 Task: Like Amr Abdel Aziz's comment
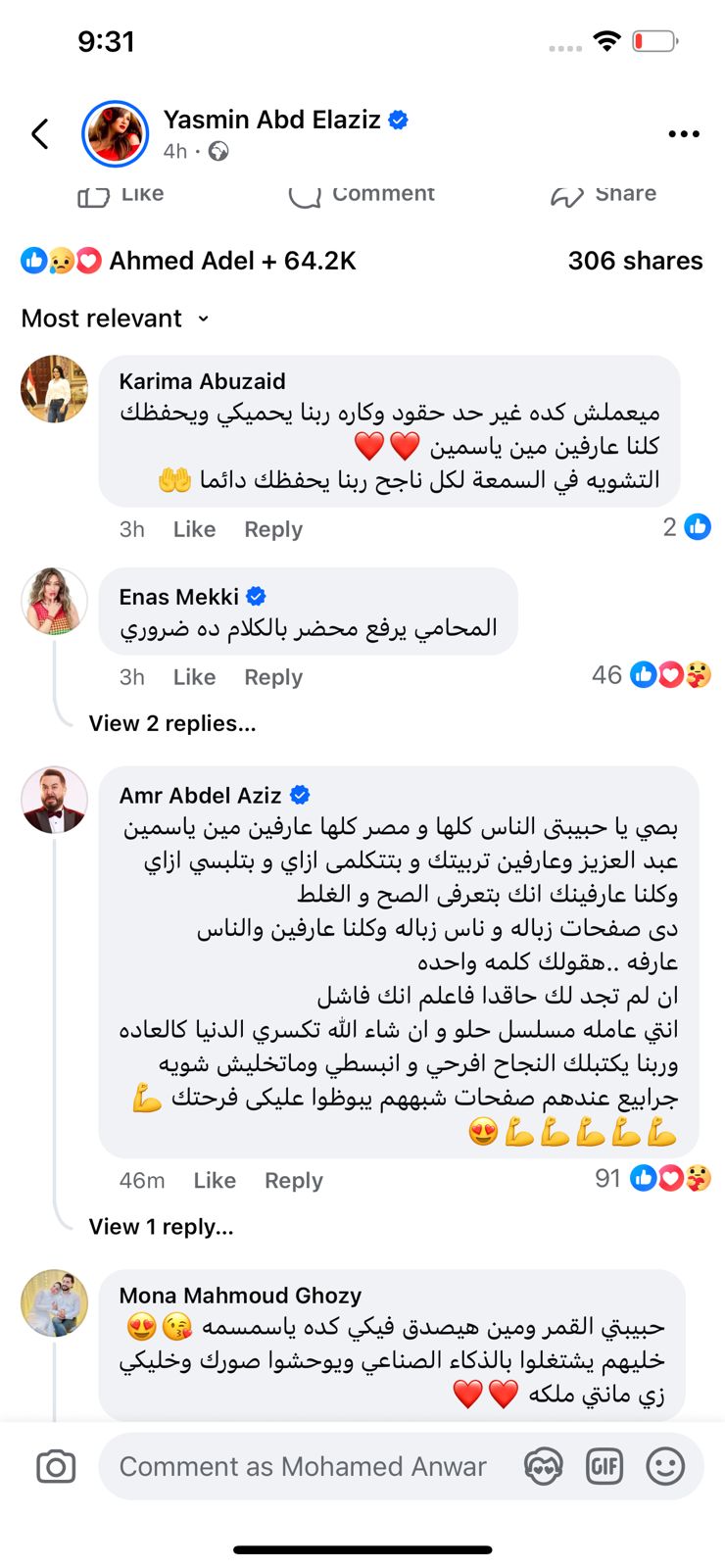coord(215,1181)
